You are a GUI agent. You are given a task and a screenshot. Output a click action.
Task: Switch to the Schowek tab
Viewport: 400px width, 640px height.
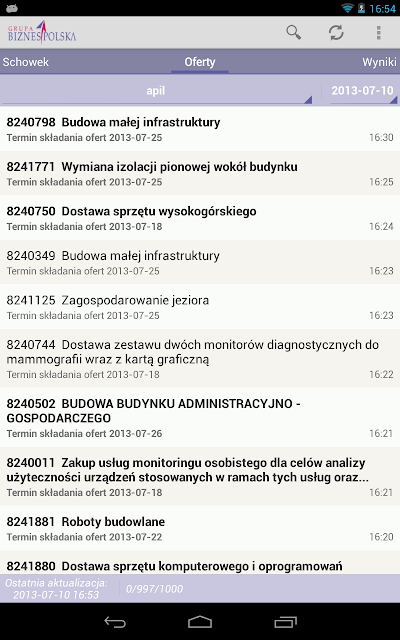26,62
